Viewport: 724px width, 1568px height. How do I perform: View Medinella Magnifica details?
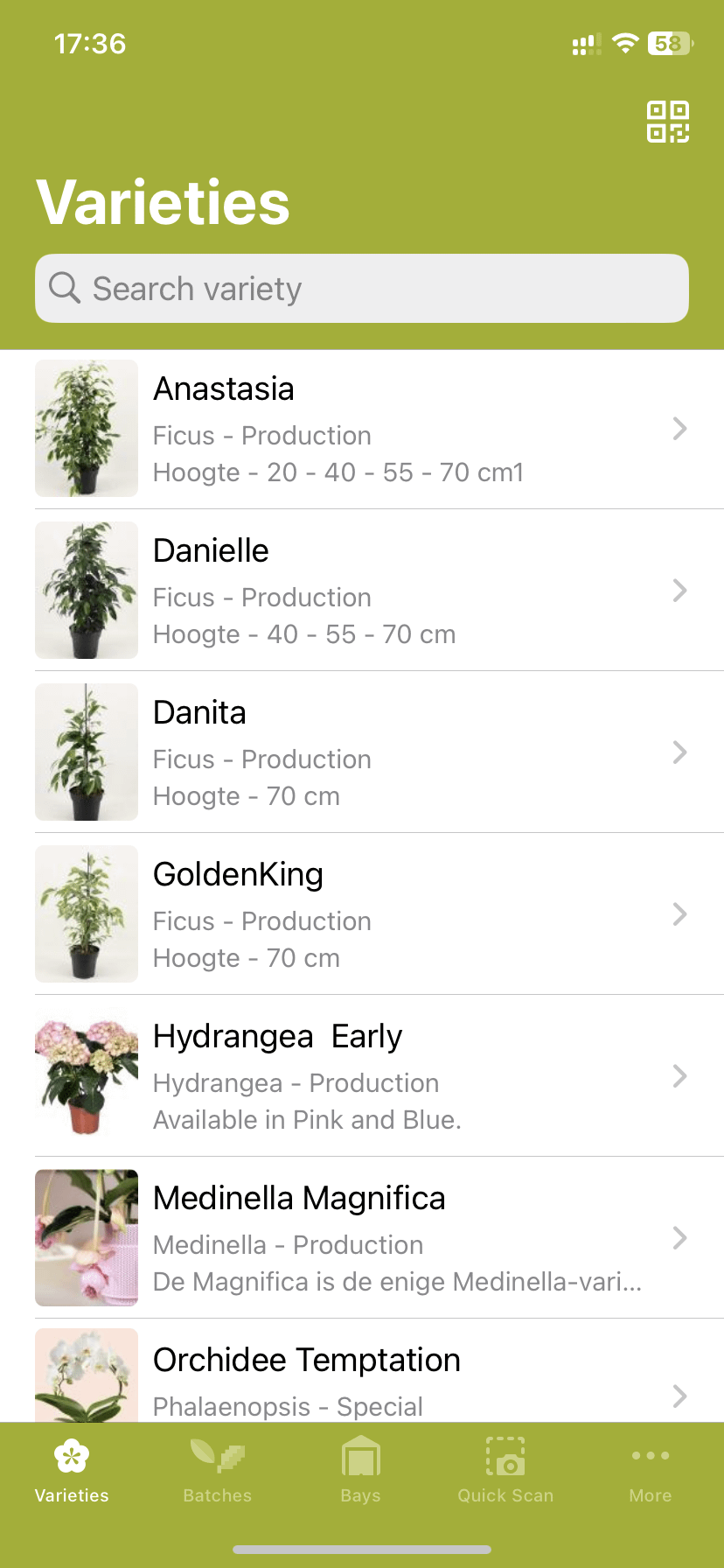[x=362, y=1238]
